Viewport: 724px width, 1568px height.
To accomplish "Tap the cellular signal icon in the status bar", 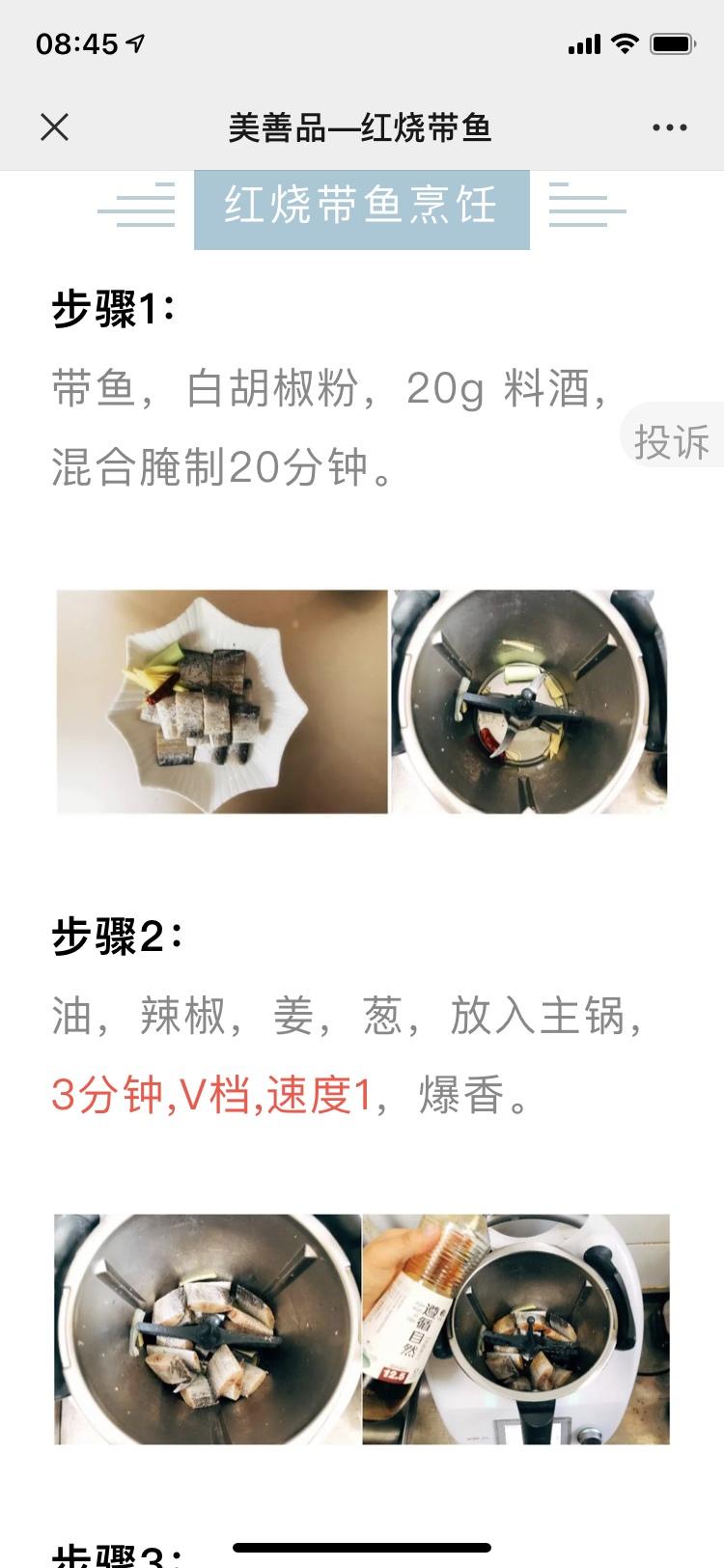I will click(x=585, y=42).
